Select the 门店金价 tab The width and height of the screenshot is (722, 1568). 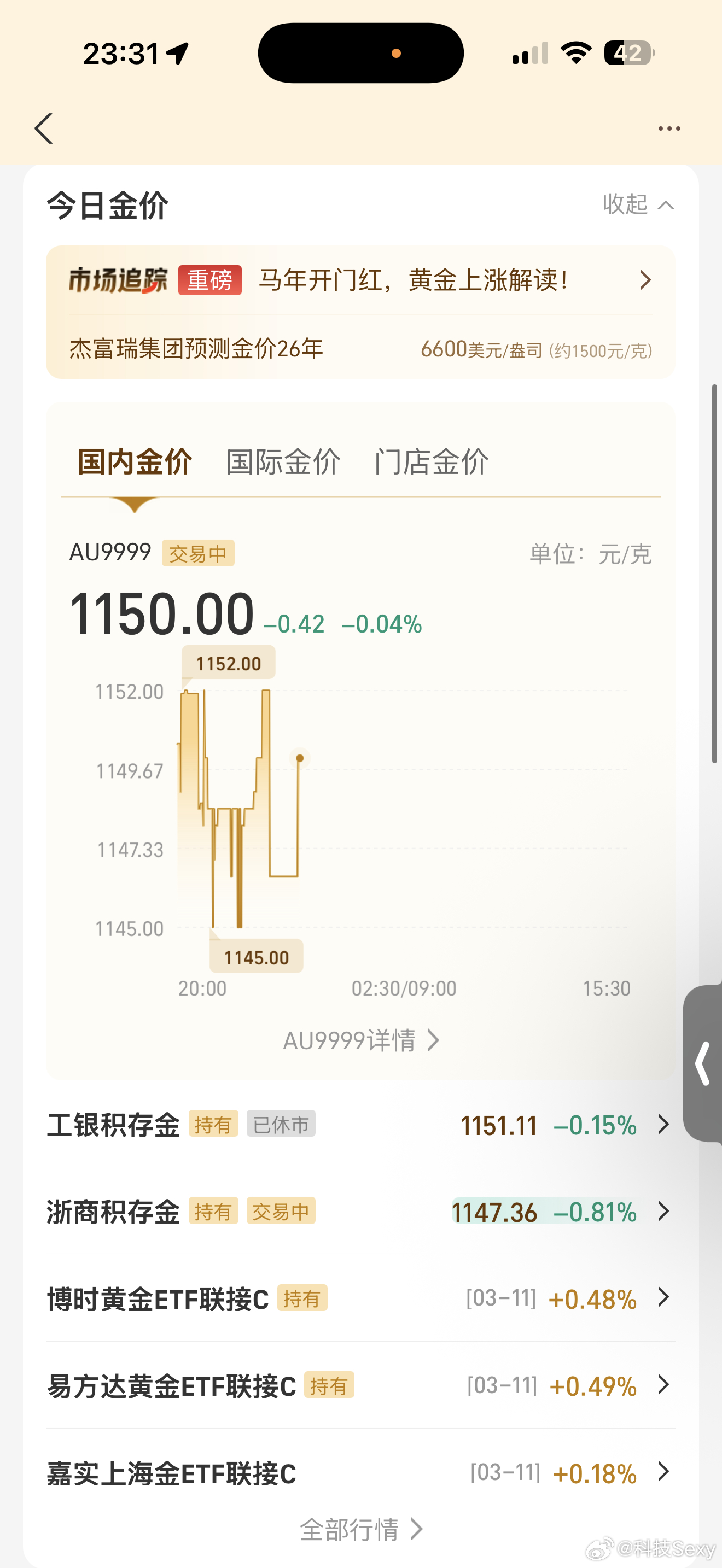tap(432, 461)
